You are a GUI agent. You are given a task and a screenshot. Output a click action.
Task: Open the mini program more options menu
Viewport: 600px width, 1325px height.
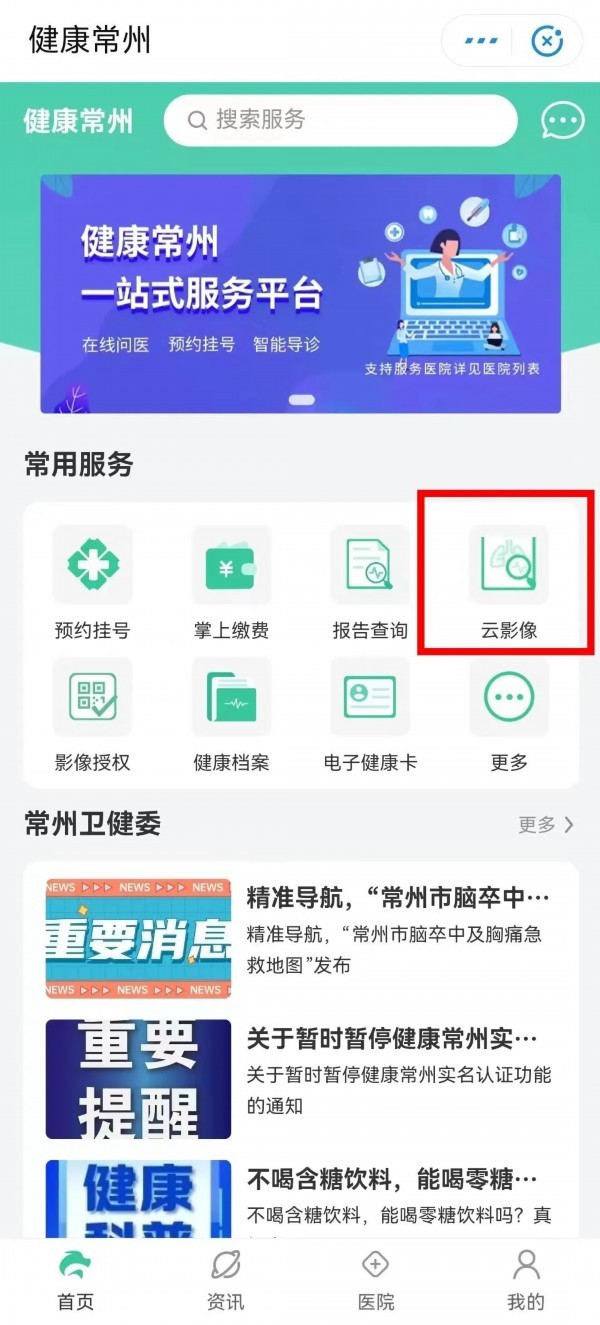pos(481,41)
